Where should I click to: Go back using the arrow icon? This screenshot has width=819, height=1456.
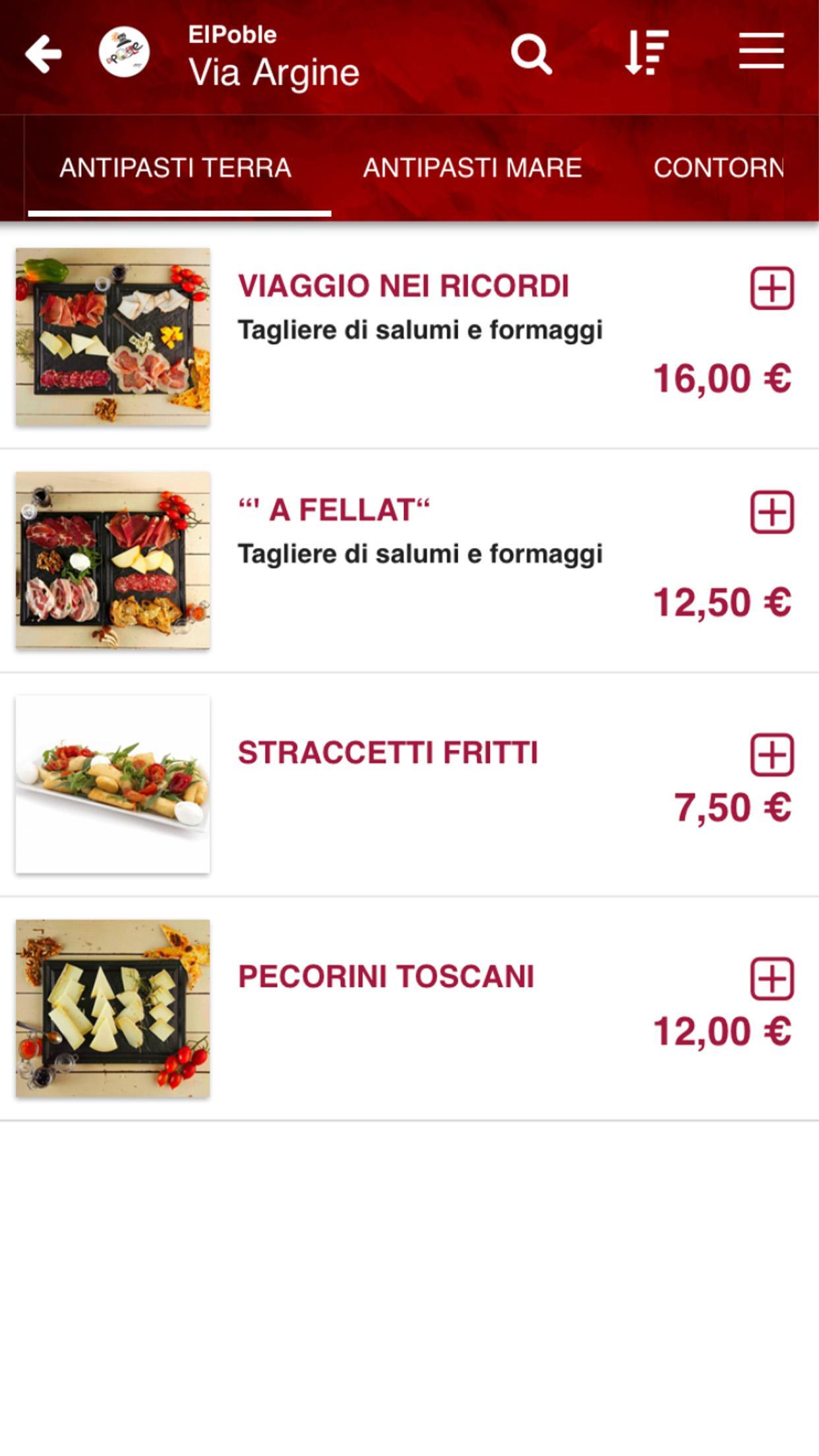pos(44,54)
